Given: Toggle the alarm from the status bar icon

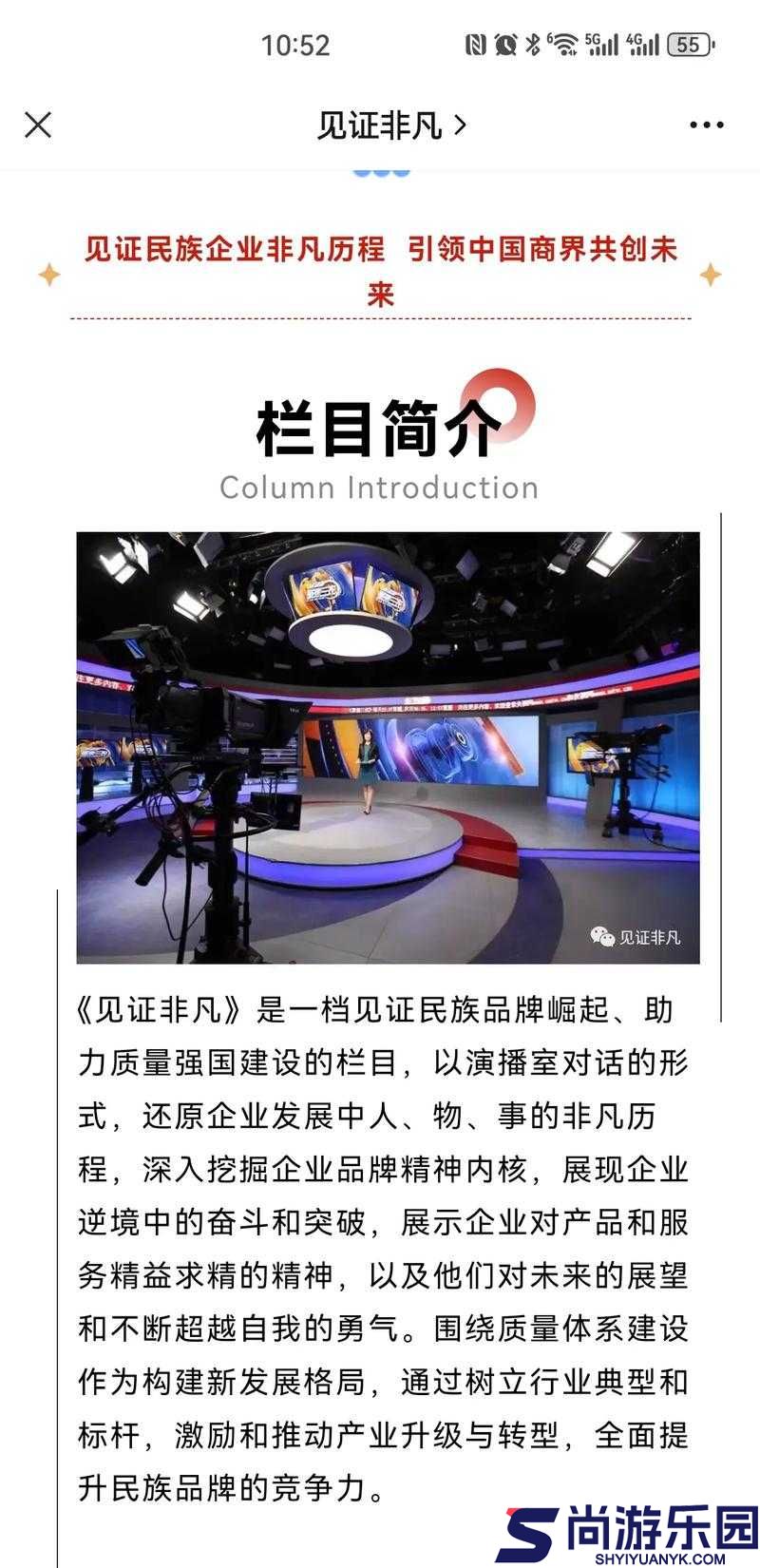Looking at the screenshot, I should 504,44.
